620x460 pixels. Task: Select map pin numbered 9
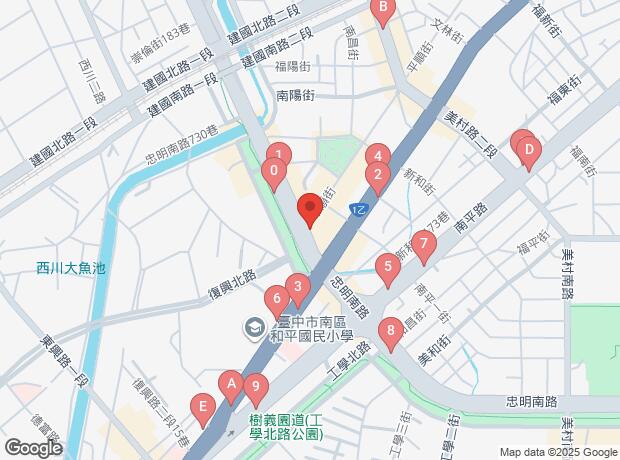click(x=257, y=386)
